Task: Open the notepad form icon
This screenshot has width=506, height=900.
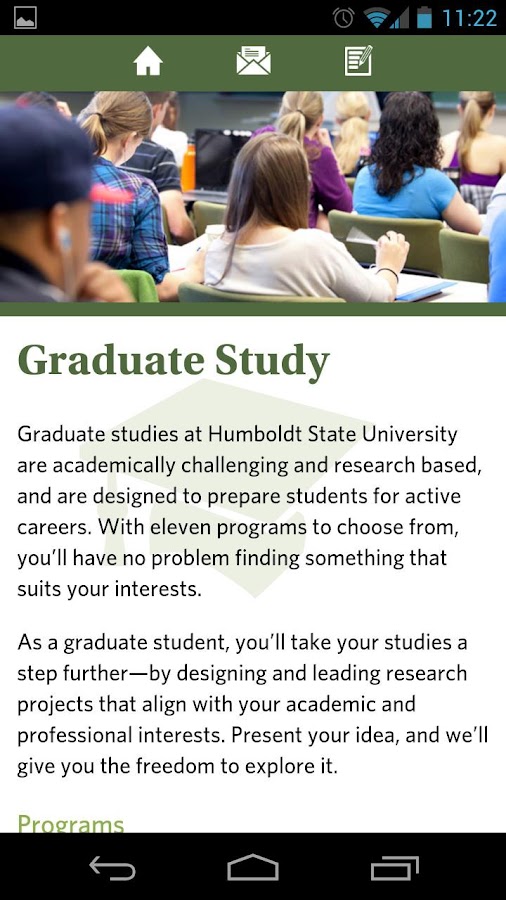Action: 359,61
